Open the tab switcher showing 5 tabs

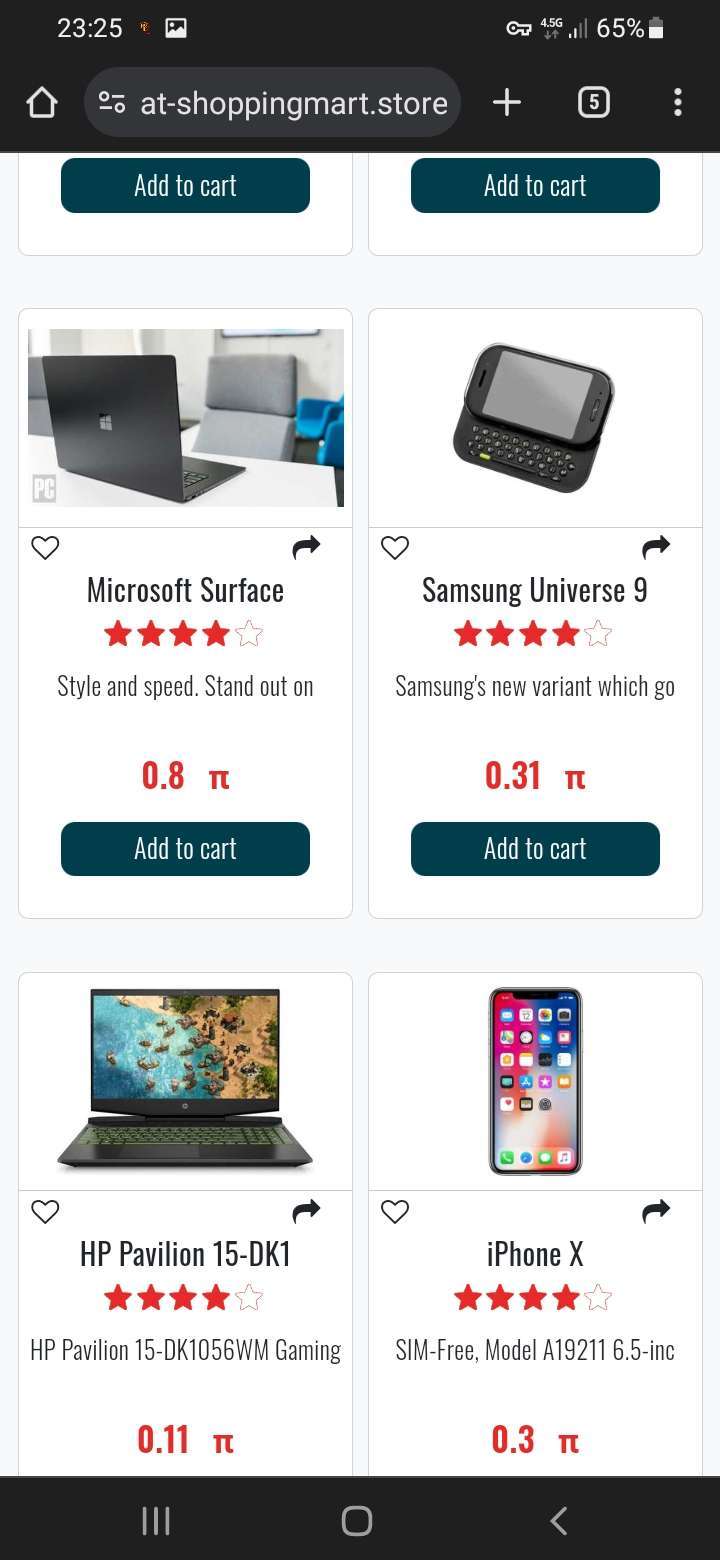593,102
